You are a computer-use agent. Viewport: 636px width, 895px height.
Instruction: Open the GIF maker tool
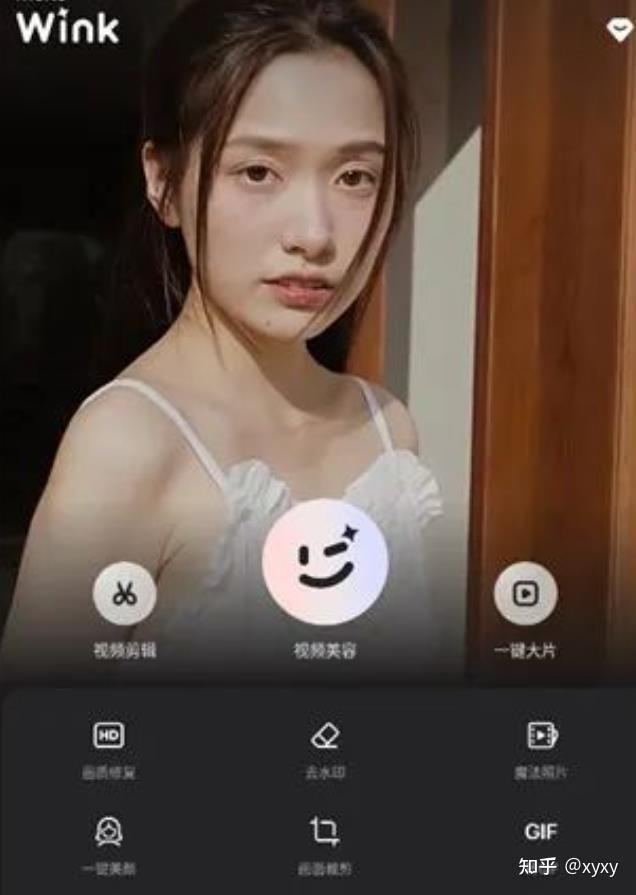(x=541, y=831)
